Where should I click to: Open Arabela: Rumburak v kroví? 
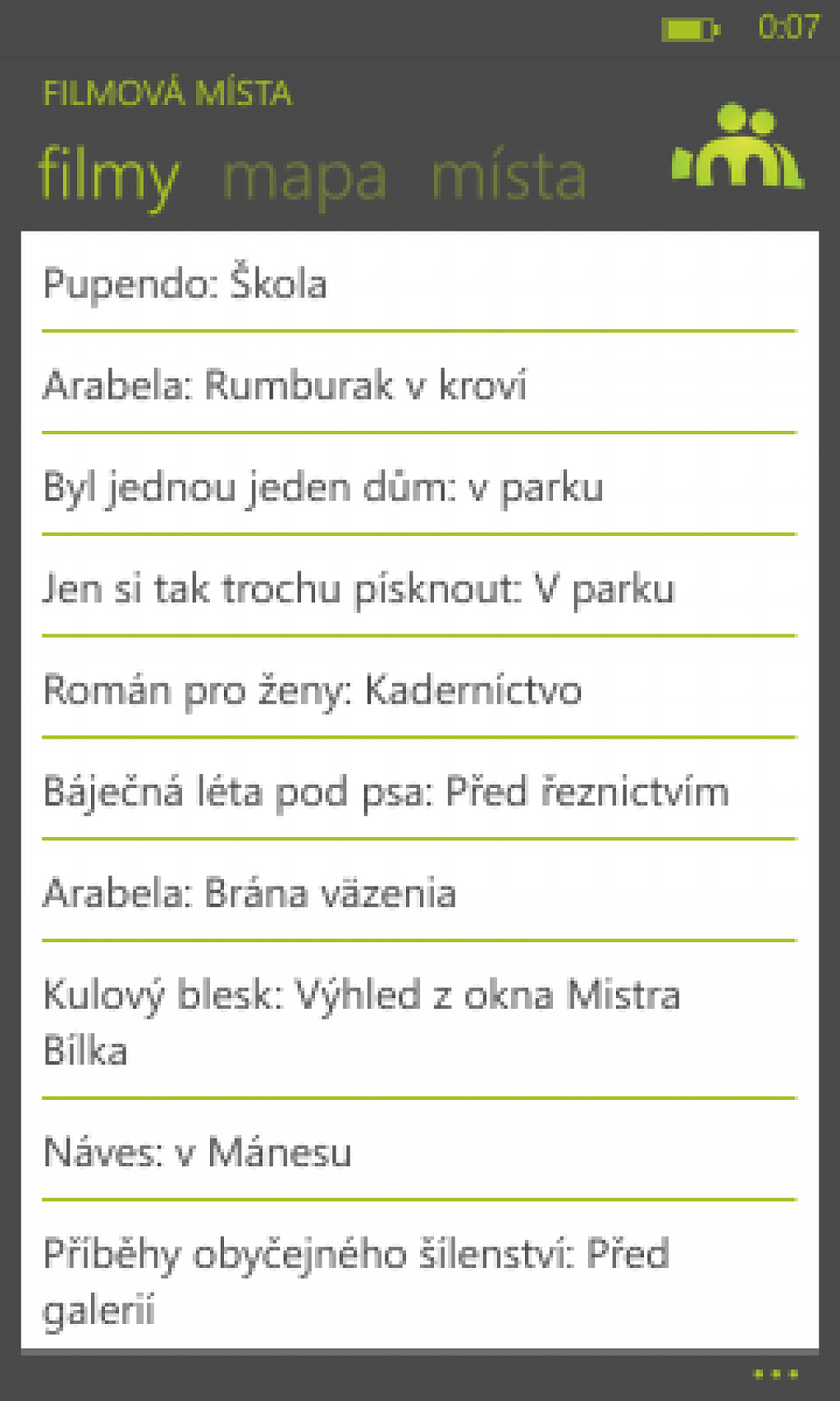(420, 384)
